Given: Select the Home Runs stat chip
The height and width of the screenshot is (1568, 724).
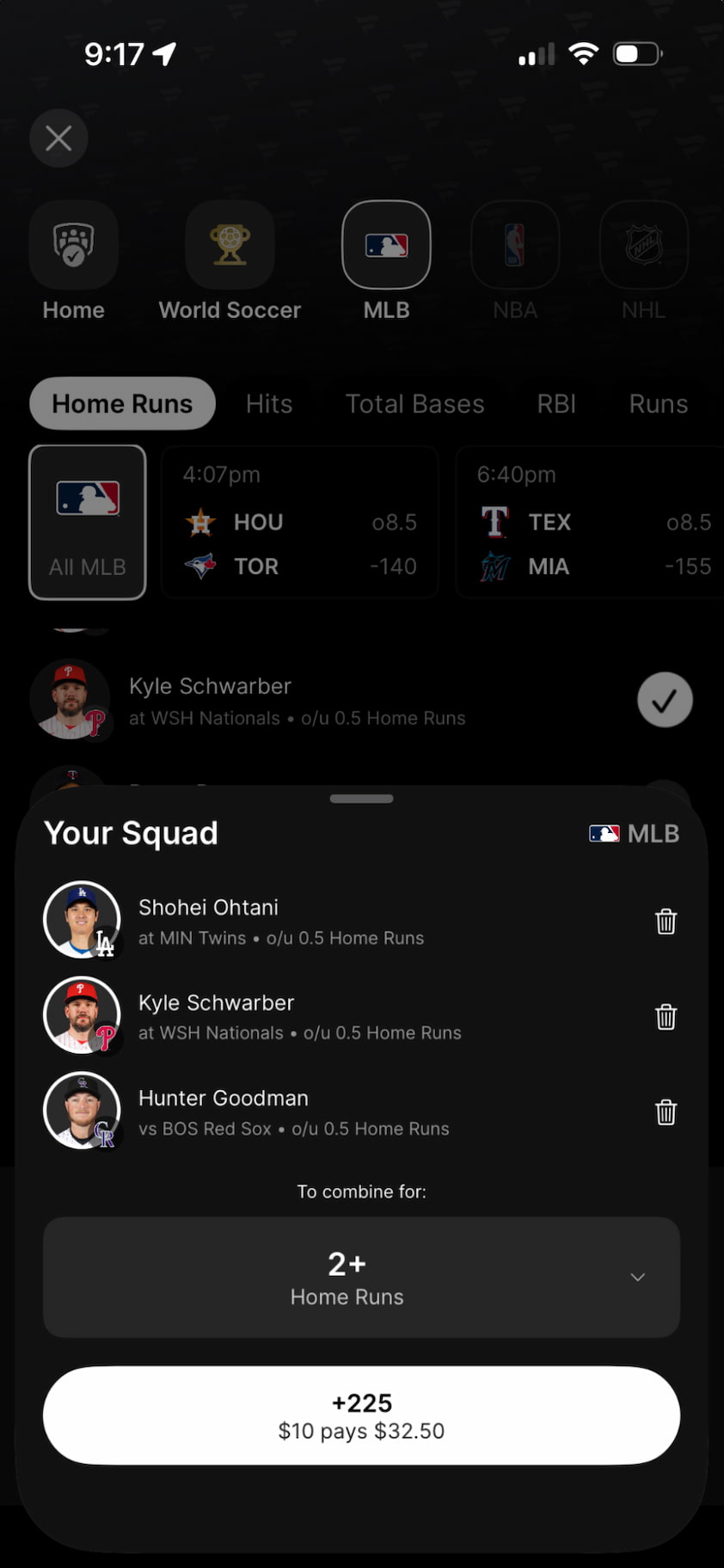Looking at the screenshot, I should (122, 403).
